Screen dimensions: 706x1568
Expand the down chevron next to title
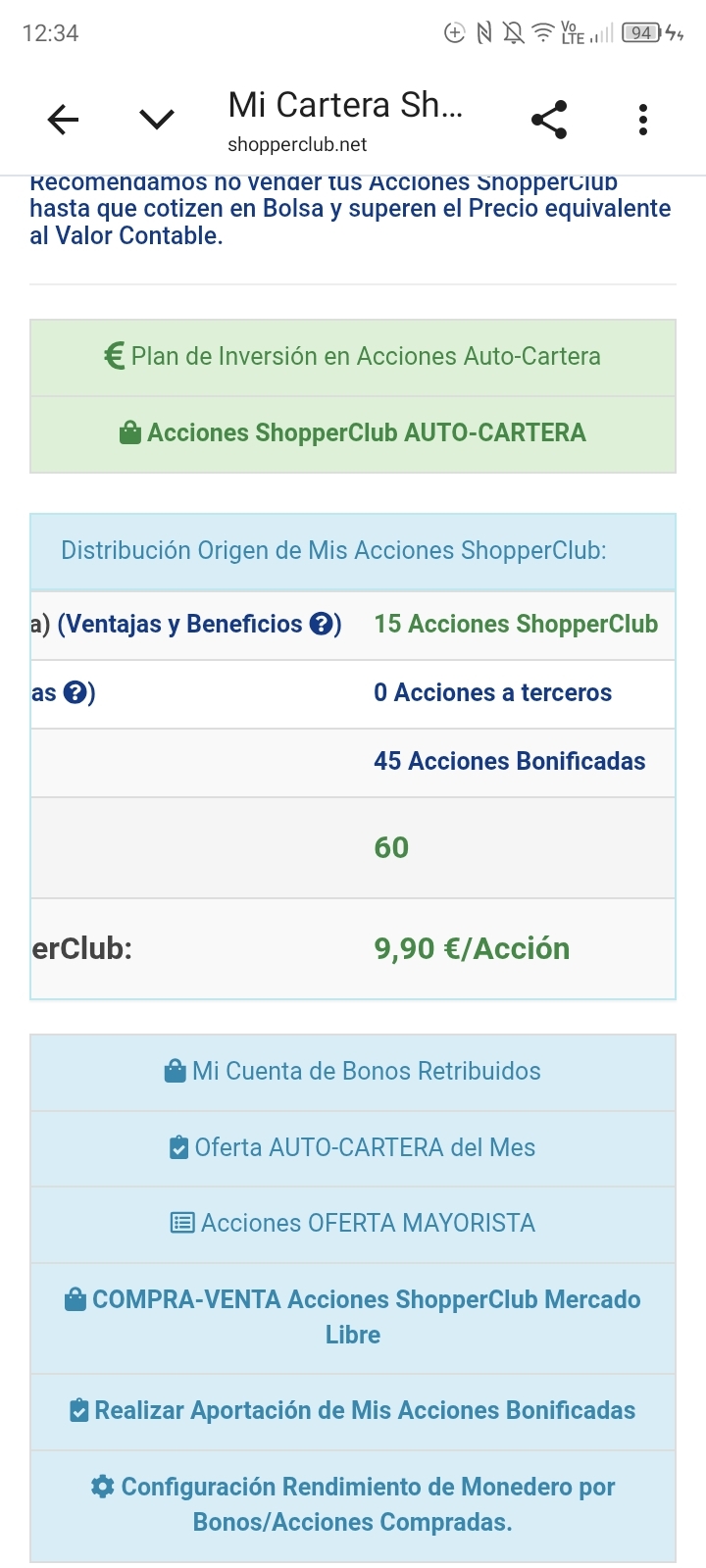coord(157,121)
